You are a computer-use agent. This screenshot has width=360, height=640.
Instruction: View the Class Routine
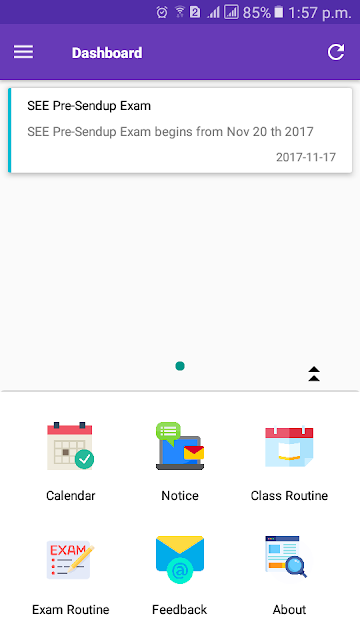click(x=289, y=462)
